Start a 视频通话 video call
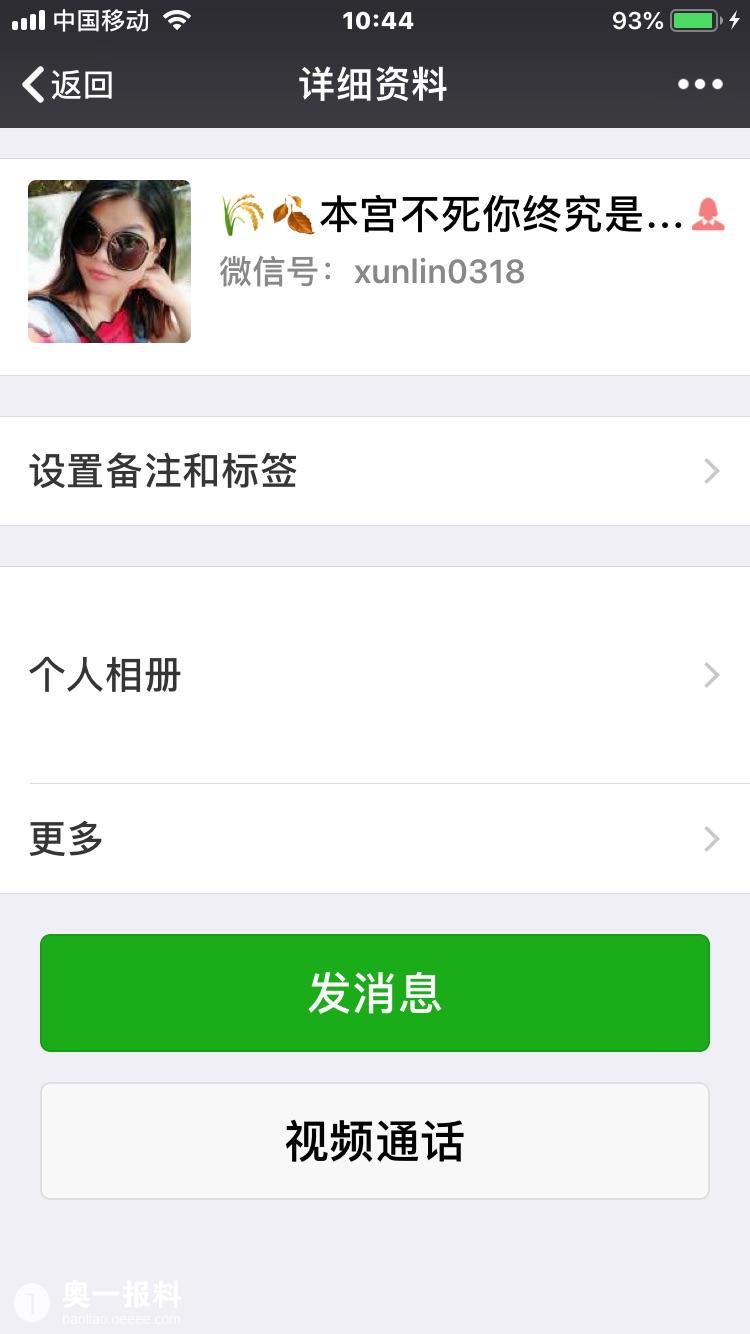 point(375,1141)
